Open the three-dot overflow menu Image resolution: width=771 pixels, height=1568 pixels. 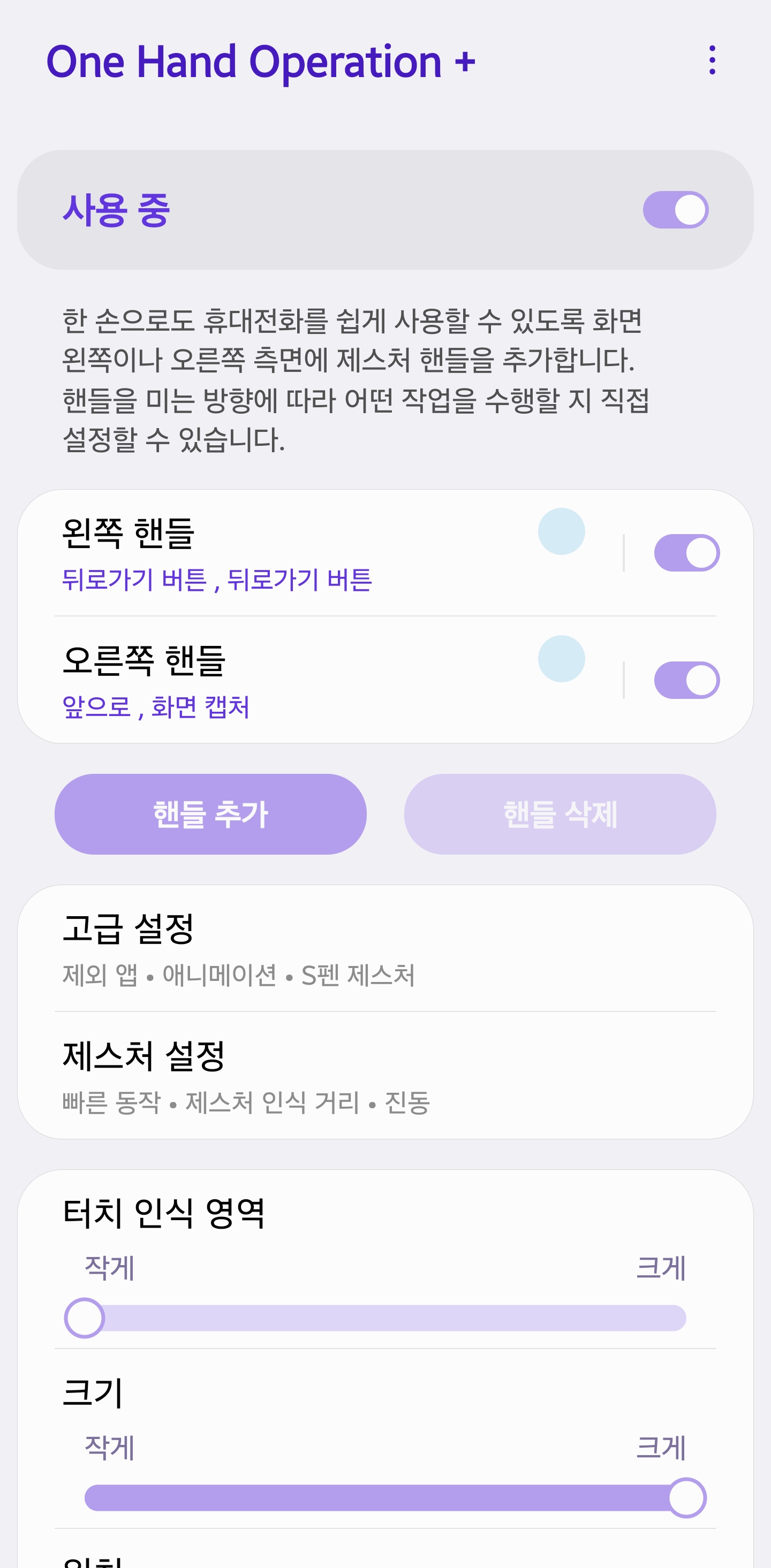coord(712,60)
